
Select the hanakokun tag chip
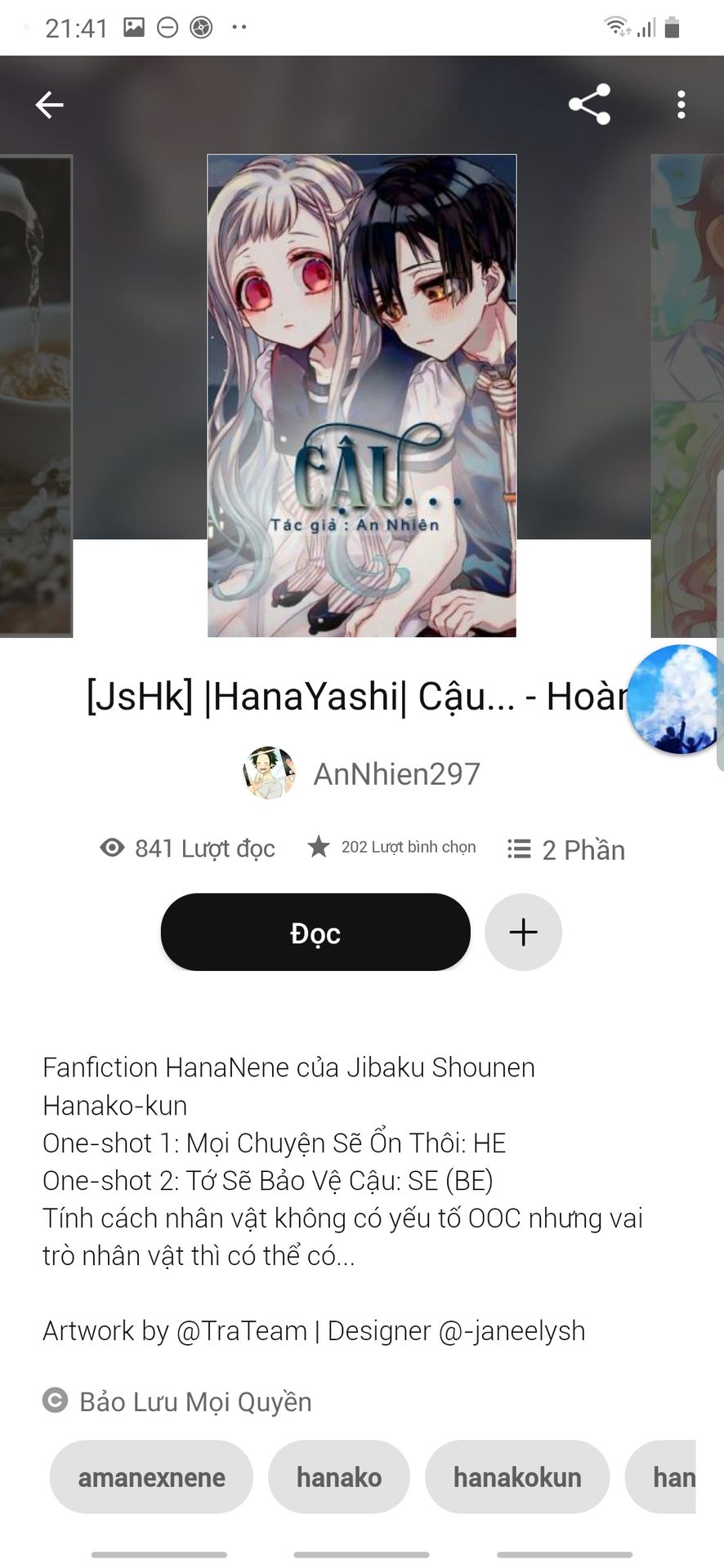pos(517,1477)
